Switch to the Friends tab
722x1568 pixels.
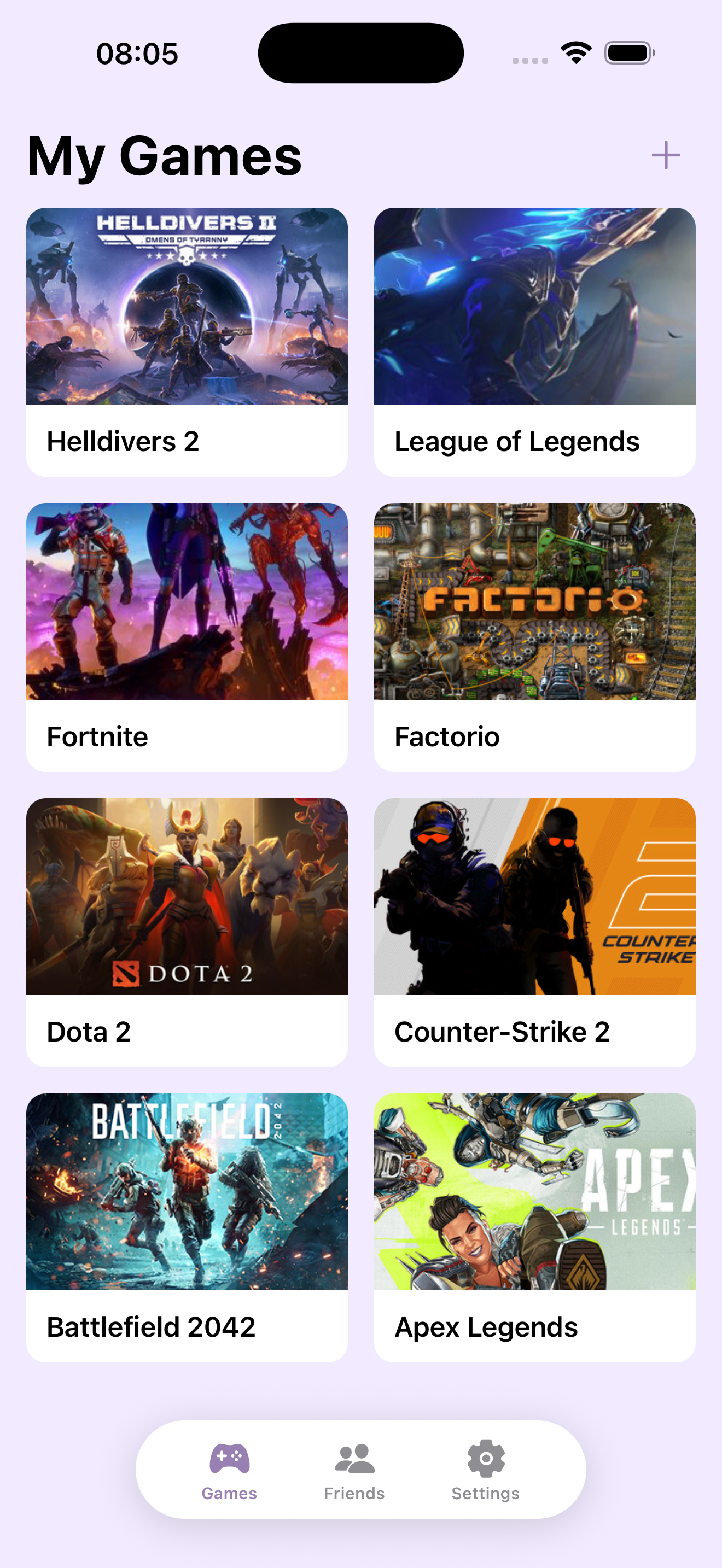click(x=354, y=1470)
